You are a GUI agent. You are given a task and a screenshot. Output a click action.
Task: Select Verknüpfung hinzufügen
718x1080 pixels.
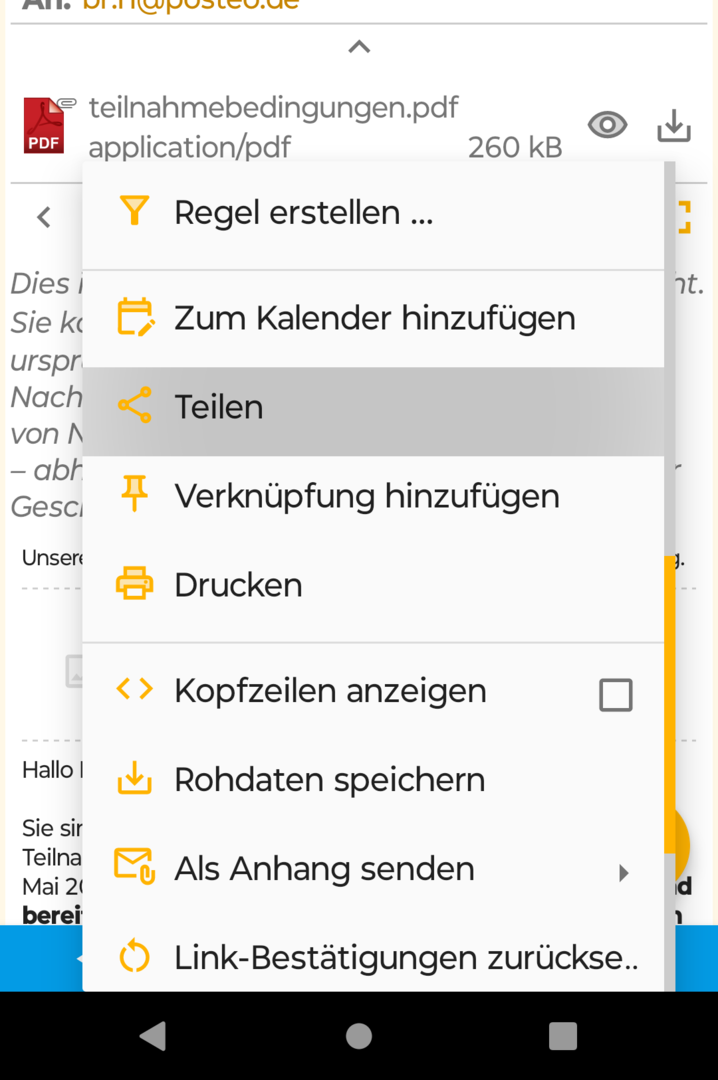[x=373, y=497]
